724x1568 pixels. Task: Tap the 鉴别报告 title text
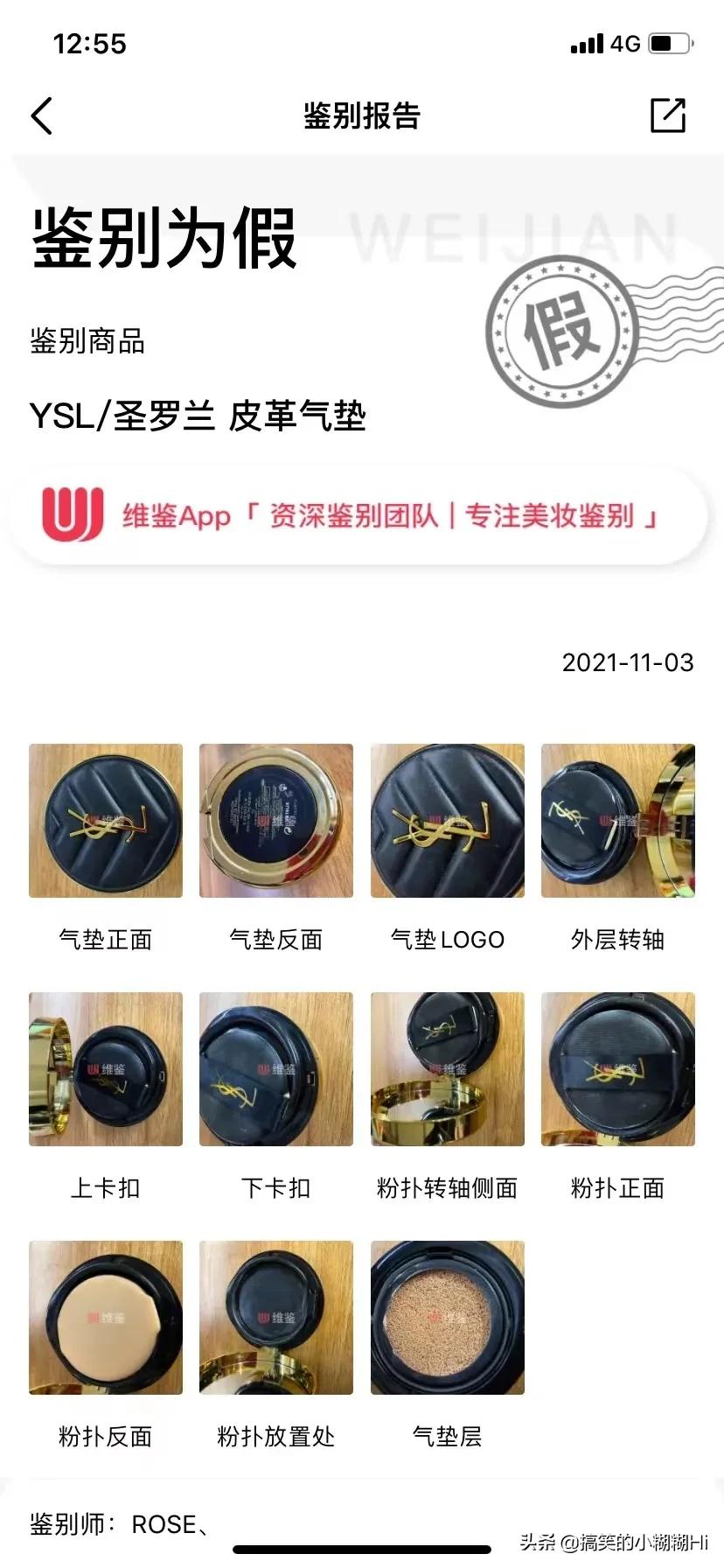[362, 115]
